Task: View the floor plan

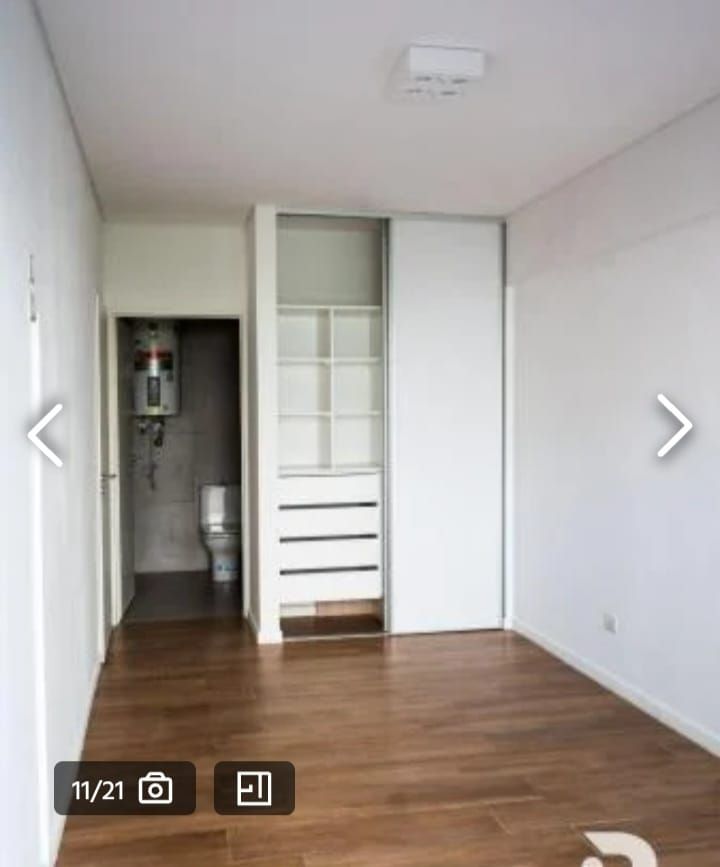Action: pos(254,789)
